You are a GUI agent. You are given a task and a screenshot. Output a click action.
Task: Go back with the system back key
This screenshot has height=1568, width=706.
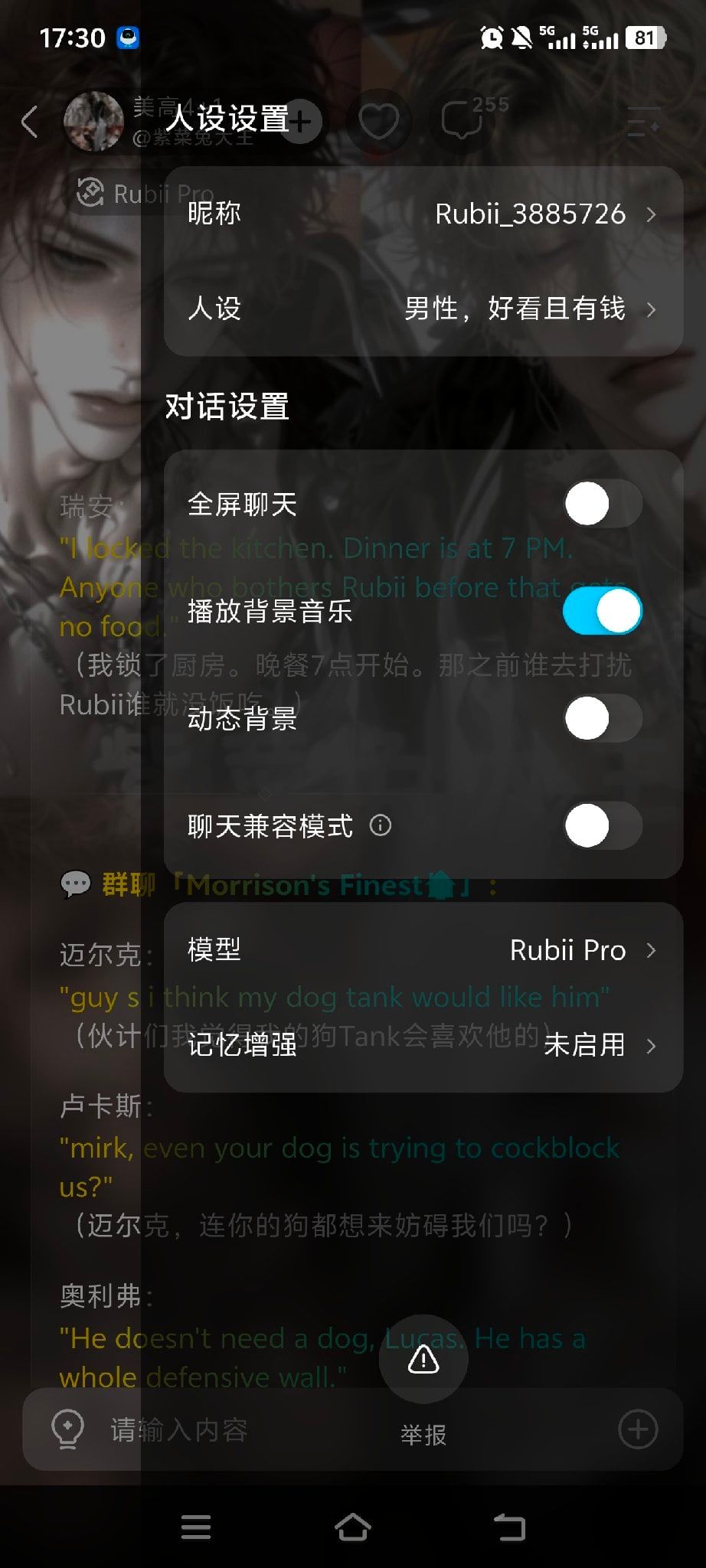pos(509,1527)
